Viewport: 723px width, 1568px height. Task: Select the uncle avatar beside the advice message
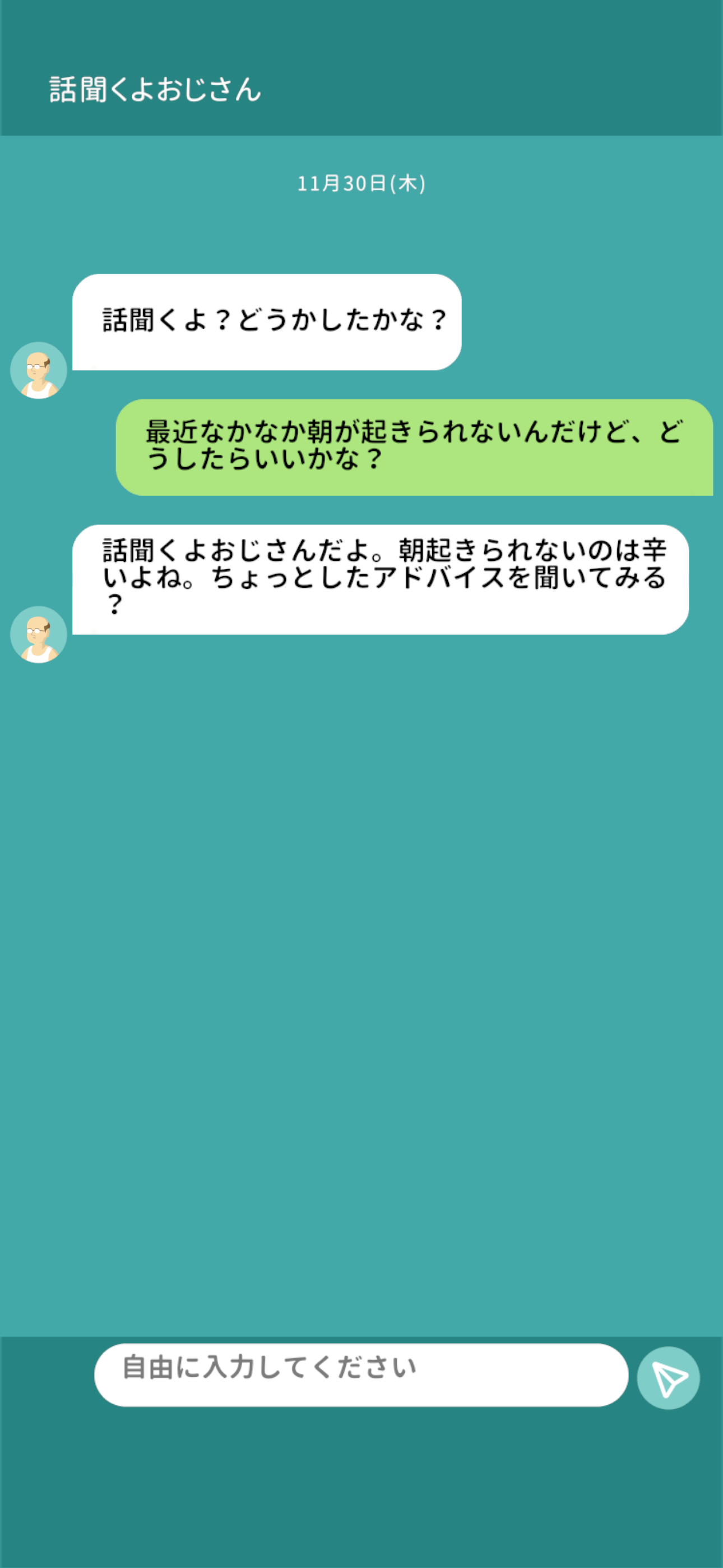(x=38, y=634)
